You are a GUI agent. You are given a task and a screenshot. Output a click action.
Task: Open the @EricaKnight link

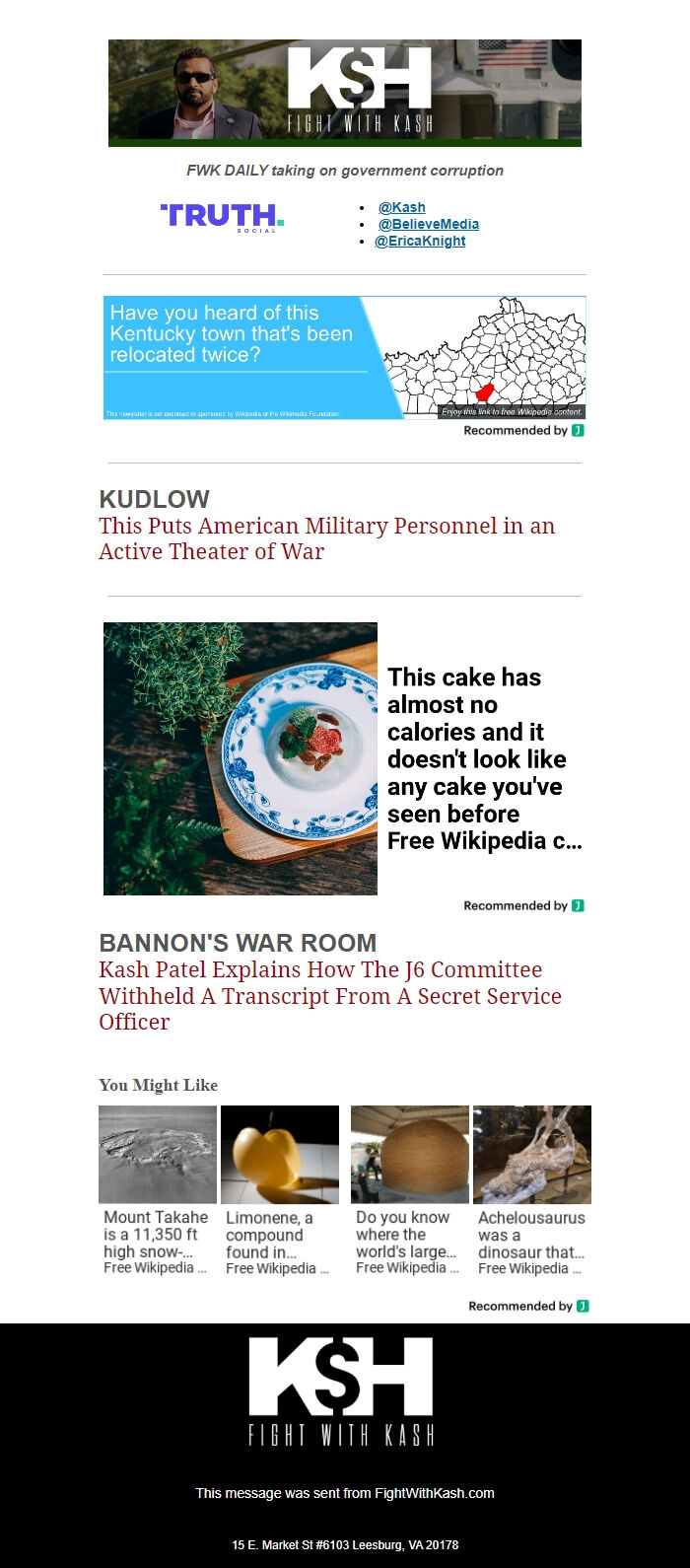click(x=420, y=241)
